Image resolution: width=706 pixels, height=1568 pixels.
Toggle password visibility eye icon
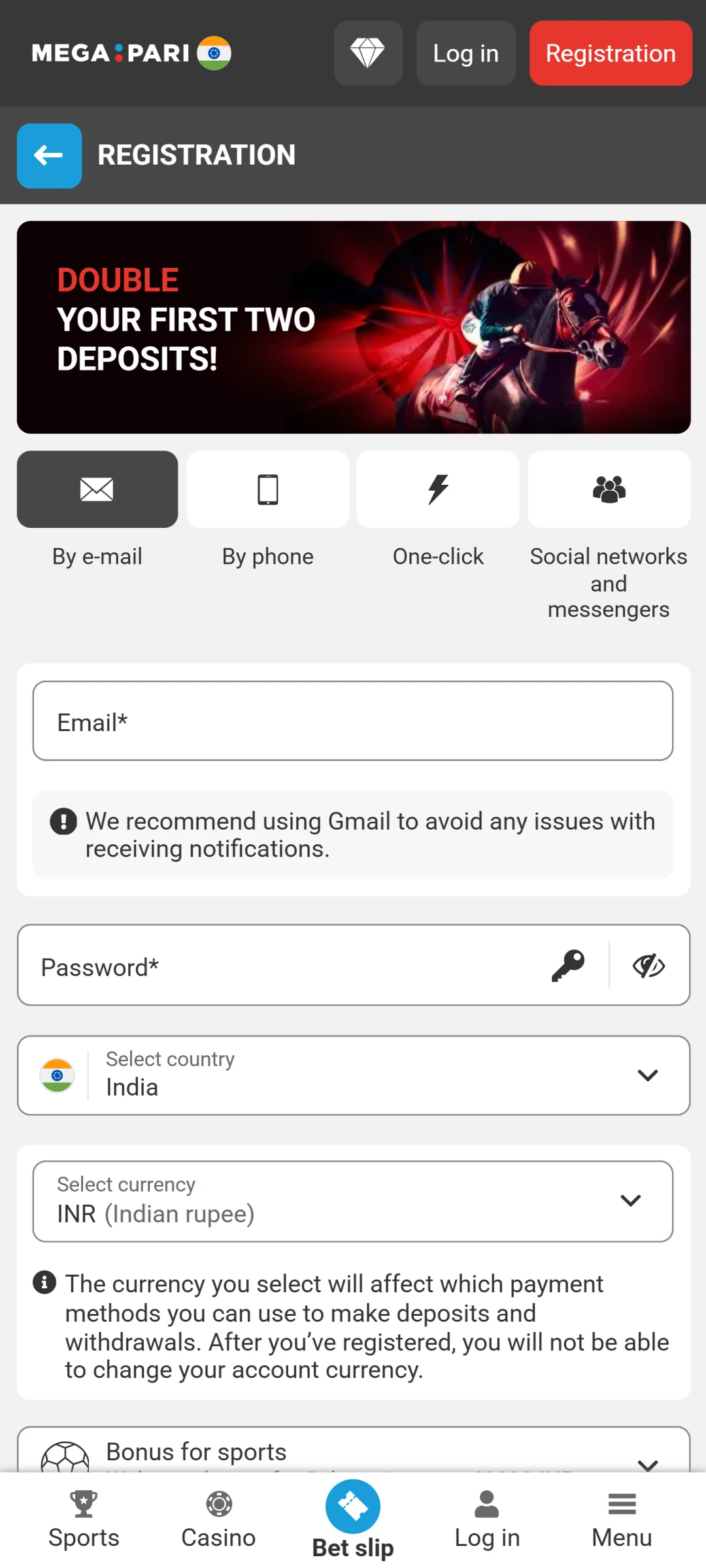648,965
